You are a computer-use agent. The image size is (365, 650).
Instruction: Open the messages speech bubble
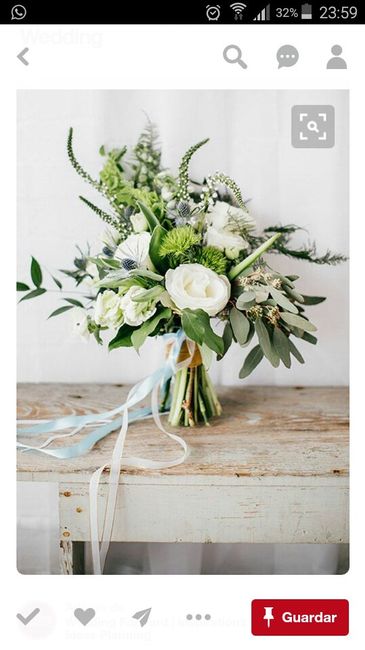click(x=287, y=57)
